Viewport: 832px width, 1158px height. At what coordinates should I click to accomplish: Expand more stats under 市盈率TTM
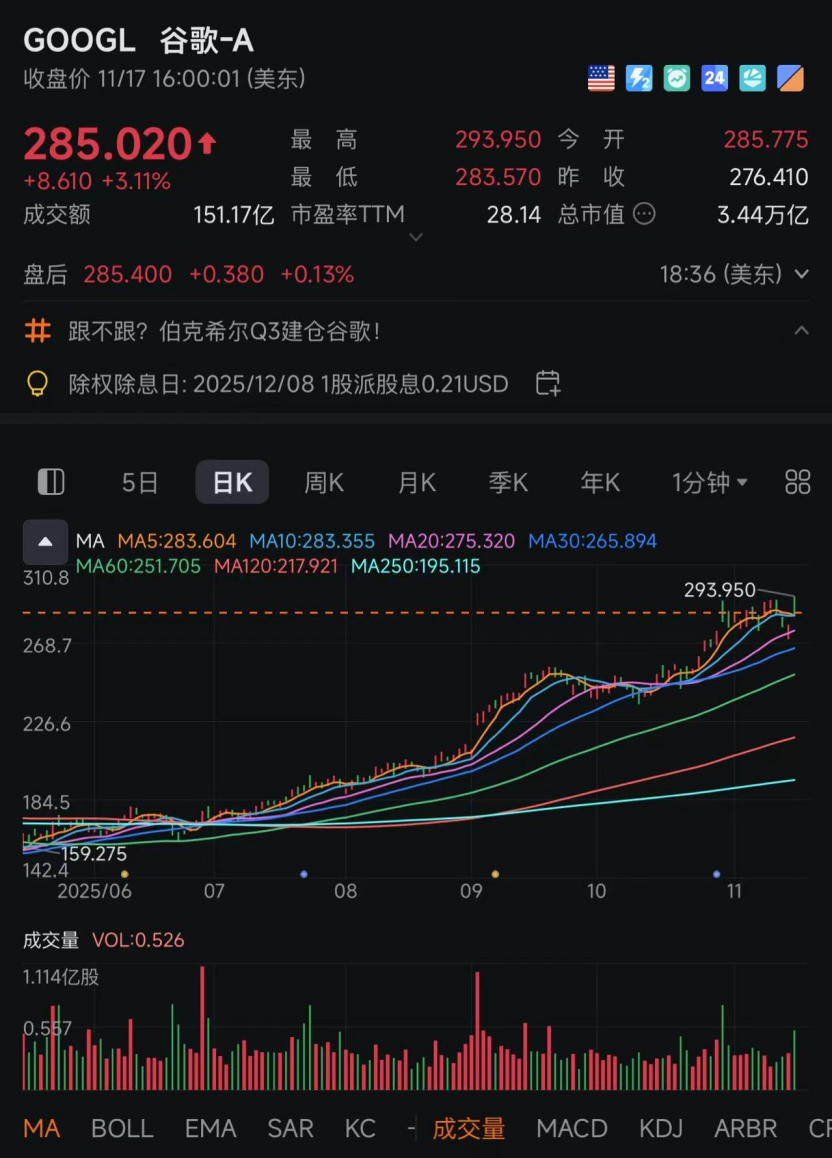tap(416, 237)
